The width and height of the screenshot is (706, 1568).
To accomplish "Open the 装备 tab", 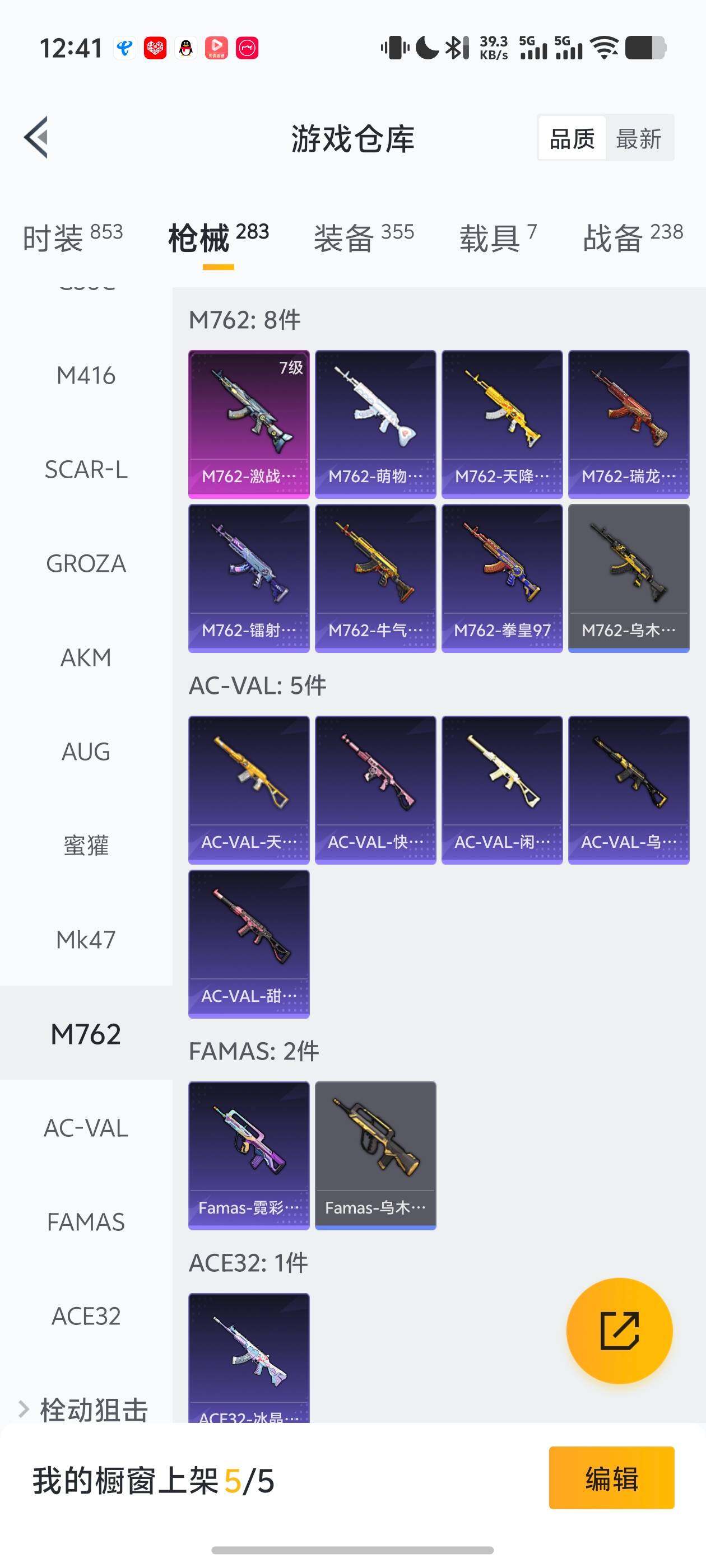I will (364, 237).
